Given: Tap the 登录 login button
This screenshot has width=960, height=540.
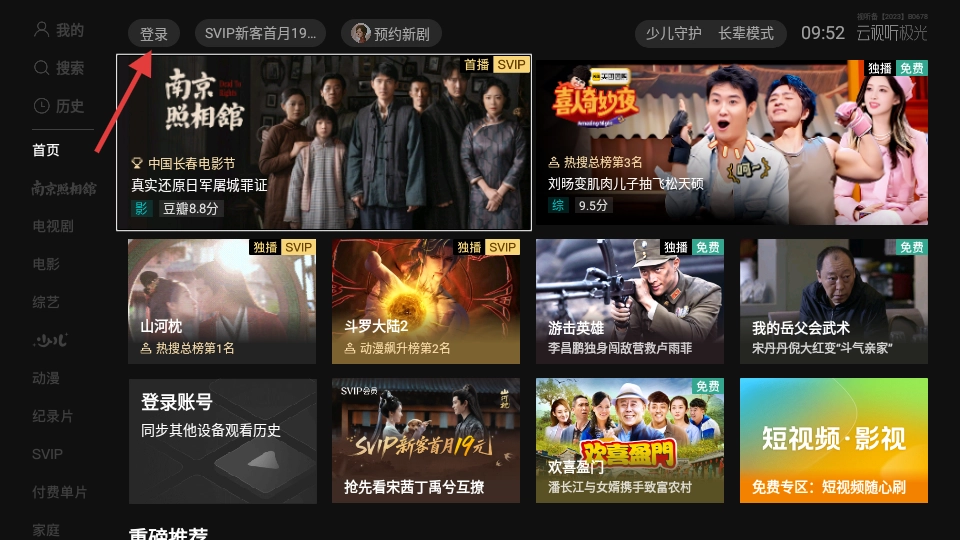Looking at the screenshot, I should point(154,34).
